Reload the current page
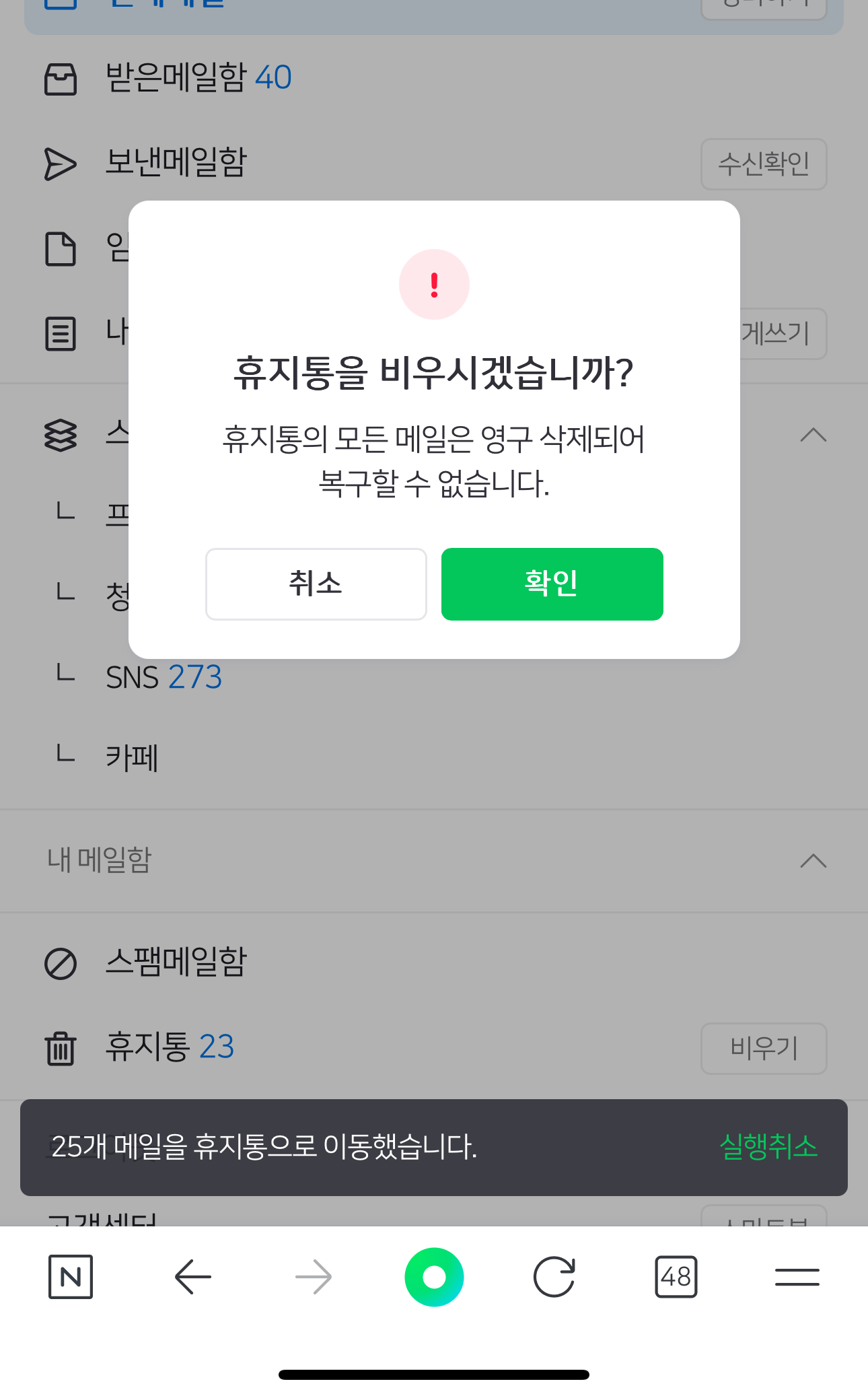Image resolution: width=868 pixels, height=1396 pixels. point(554,1277)
